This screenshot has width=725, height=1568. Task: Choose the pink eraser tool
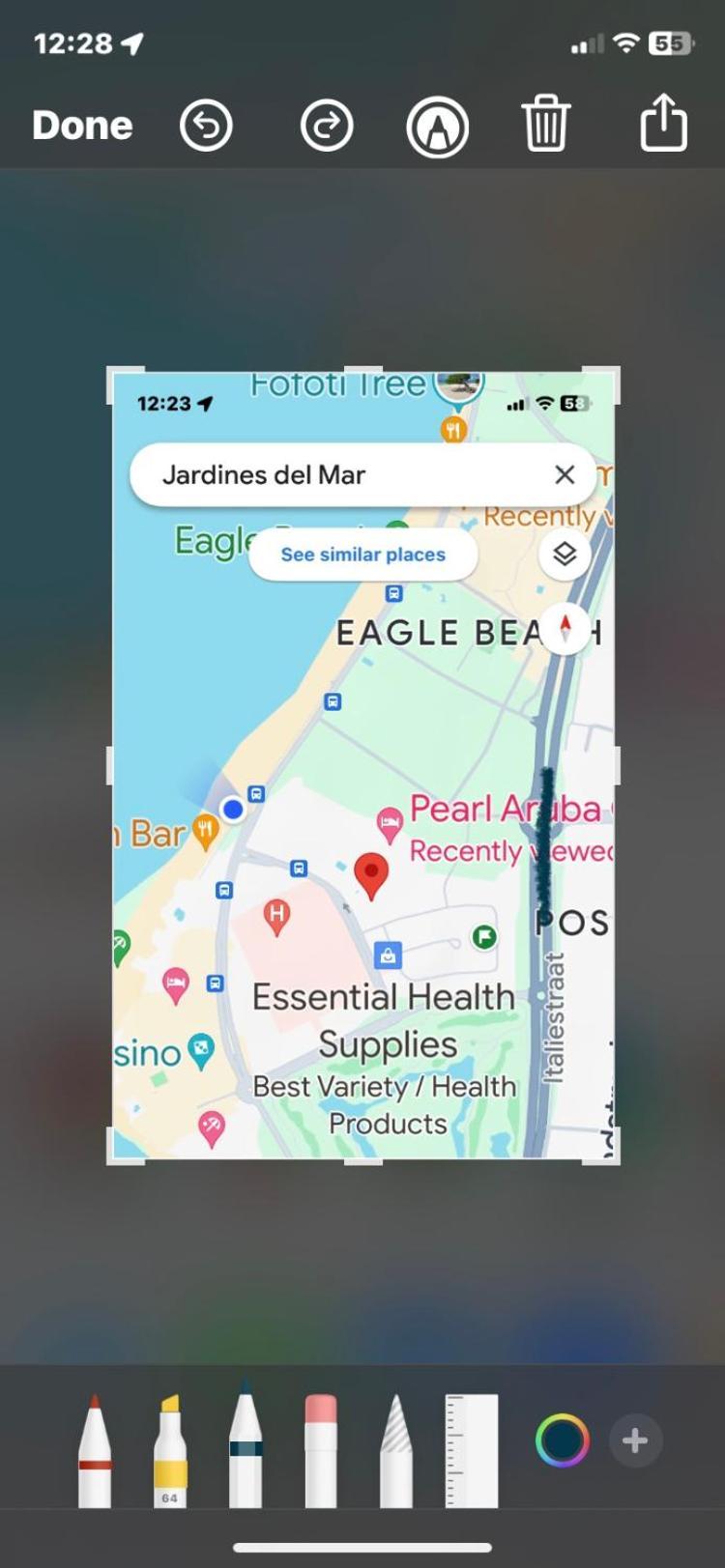(x=321, y=1452)
